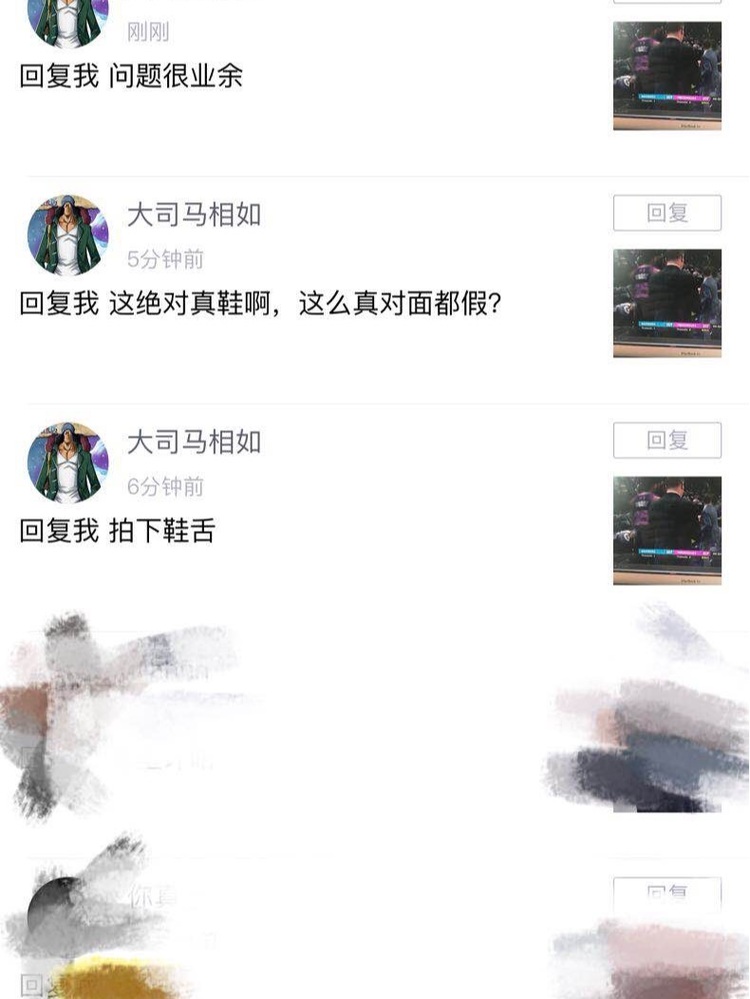Image resolution: width=750 pixels, height=999 pixels.
Task: Open the post thumbnail next to 这绝对真鞋啊 comment
Action: click(667, 303)
